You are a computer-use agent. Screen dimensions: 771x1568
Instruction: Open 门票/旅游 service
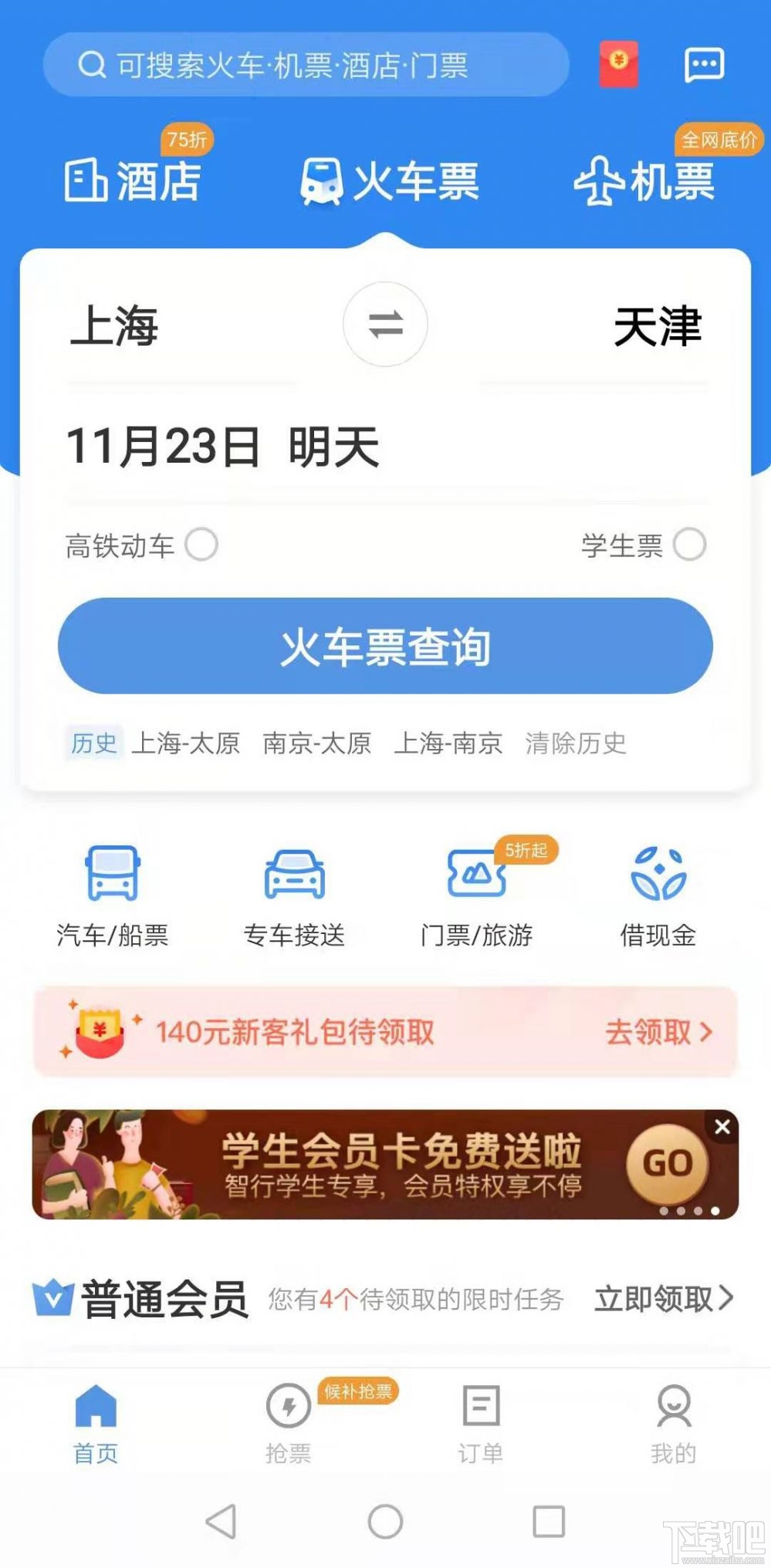tap(476, 895)
